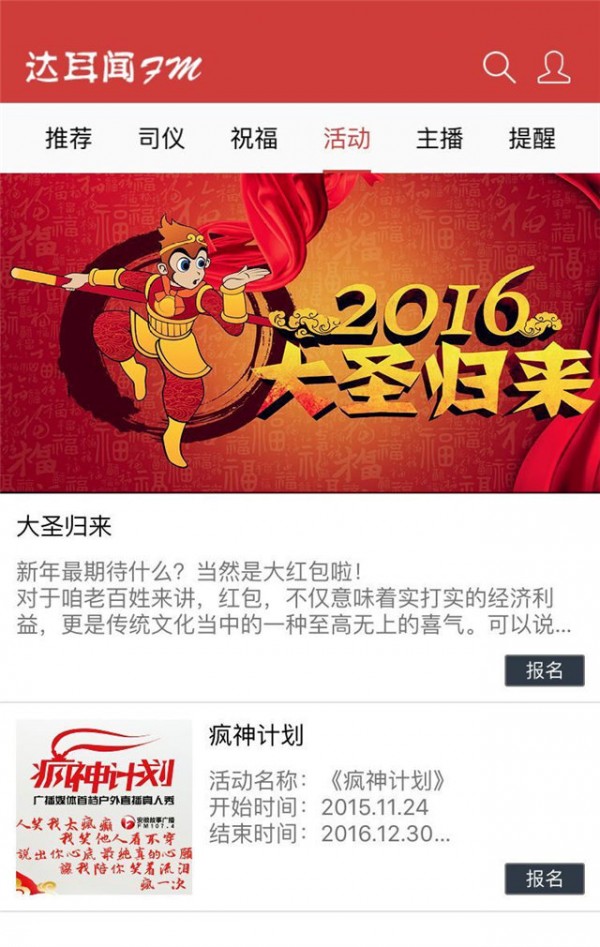Tap 报名 for the 大圣归来 activity
Screen dimensions: 600x947
544,670
